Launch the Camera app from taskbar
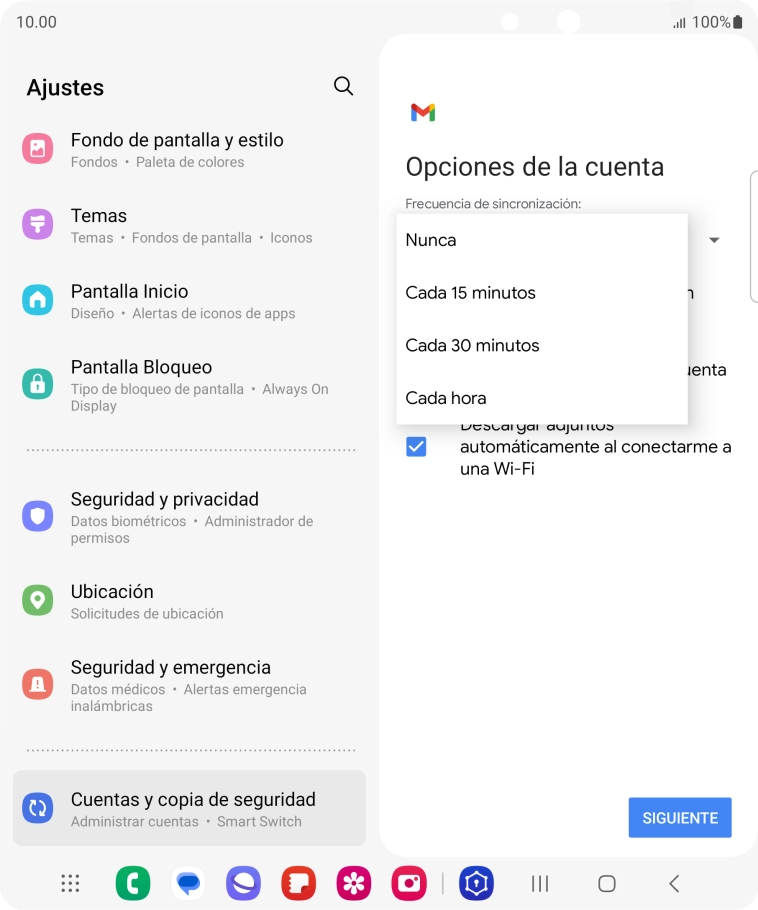This screenshot has height=910, width=758. coord(409,883)
